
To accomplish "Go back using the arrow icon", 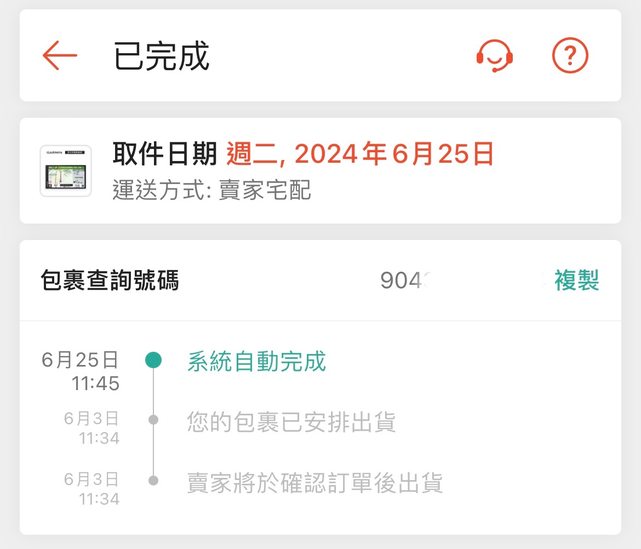I will pyautogui.click(x=60, y=56).
